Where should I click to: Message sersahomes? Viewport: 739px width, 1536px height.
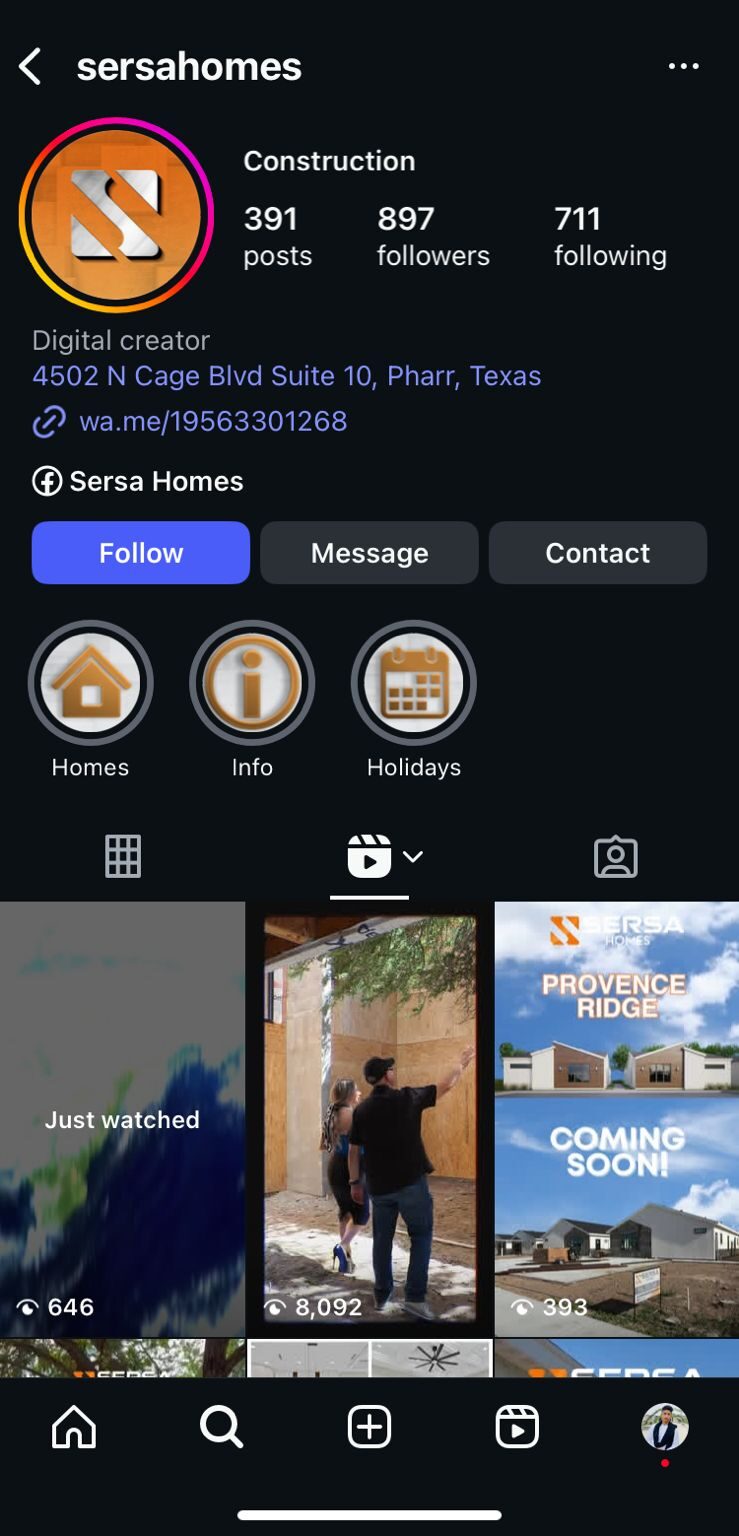click(x=369, y=552)
